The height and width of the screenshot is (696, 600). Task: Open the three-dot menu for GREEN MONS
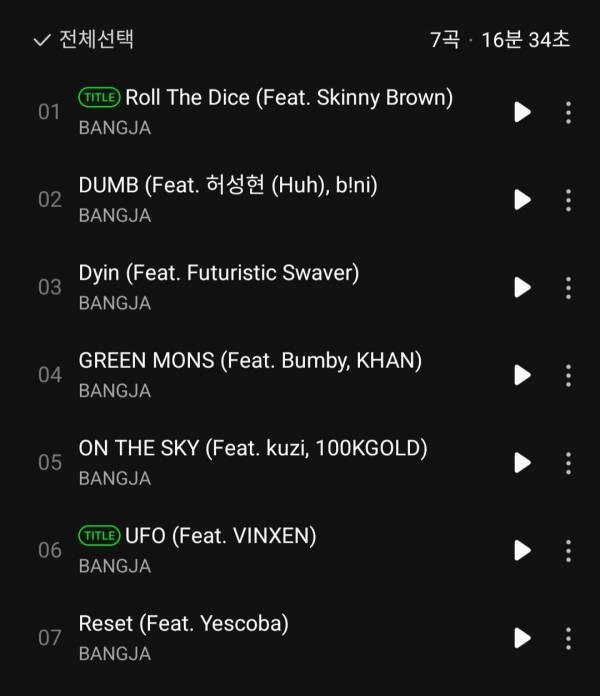(568, 375)
